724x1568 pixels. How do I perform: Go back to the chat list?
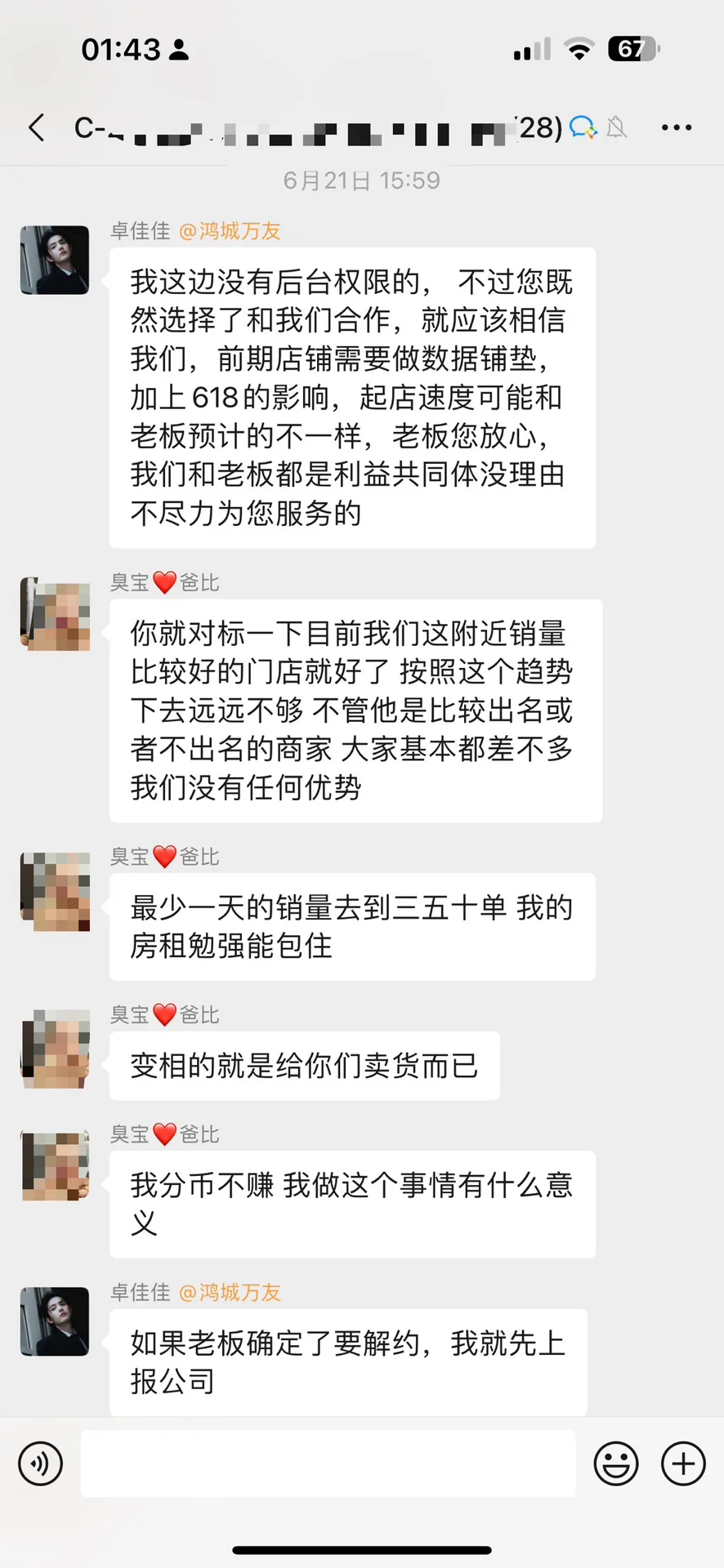tap(37, 127)
